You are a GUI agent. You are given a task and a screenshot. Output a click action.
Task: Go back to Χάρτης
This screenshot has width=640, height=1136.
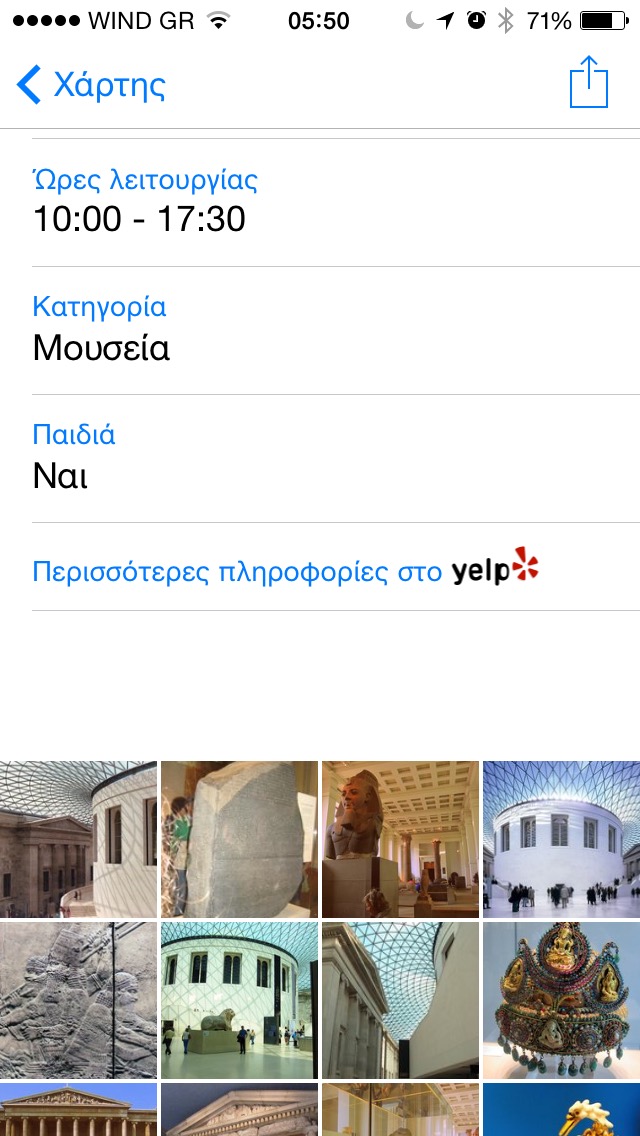click(x=91, y=85)
